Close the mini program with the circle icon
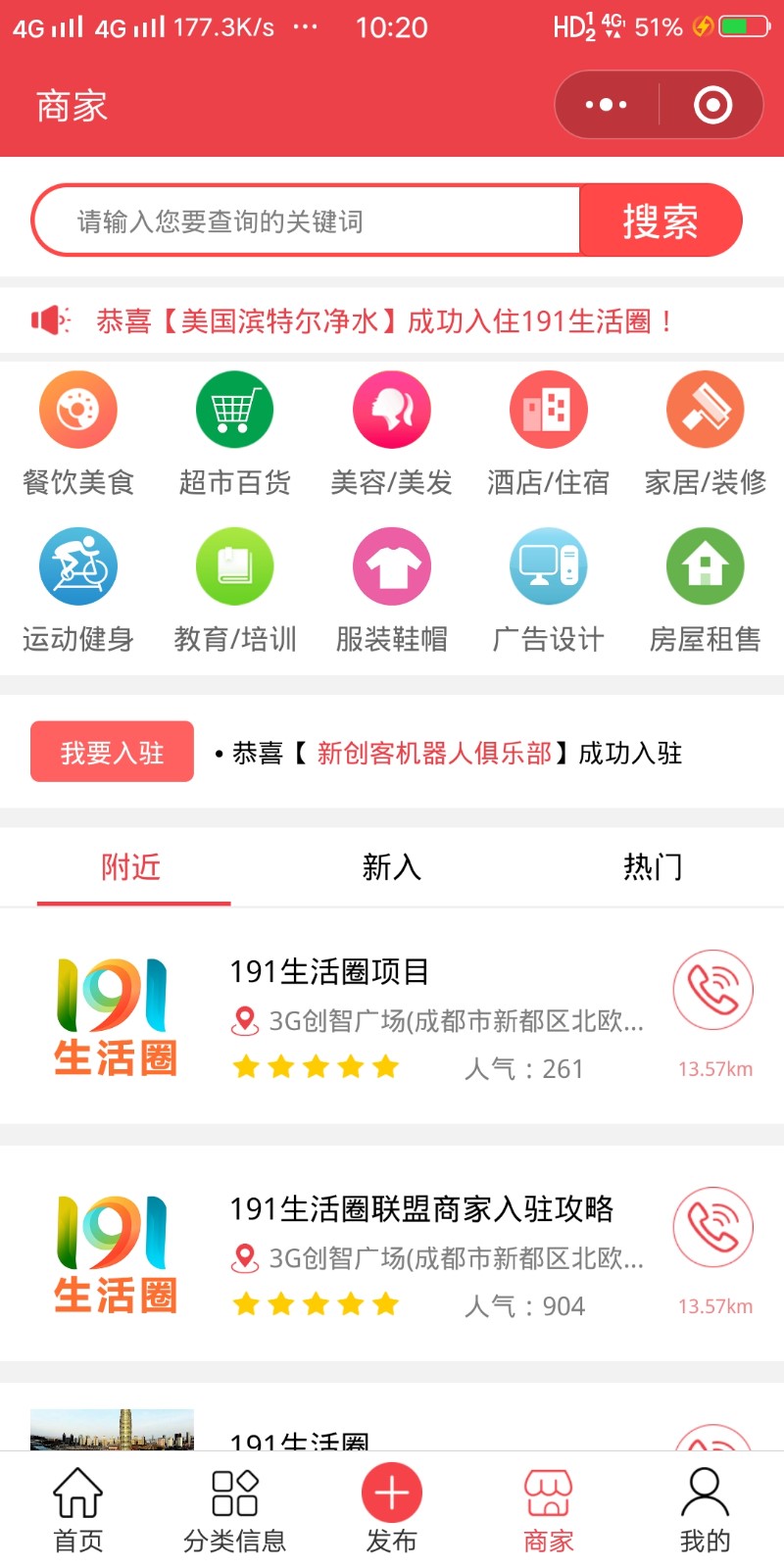 point(712,105)
